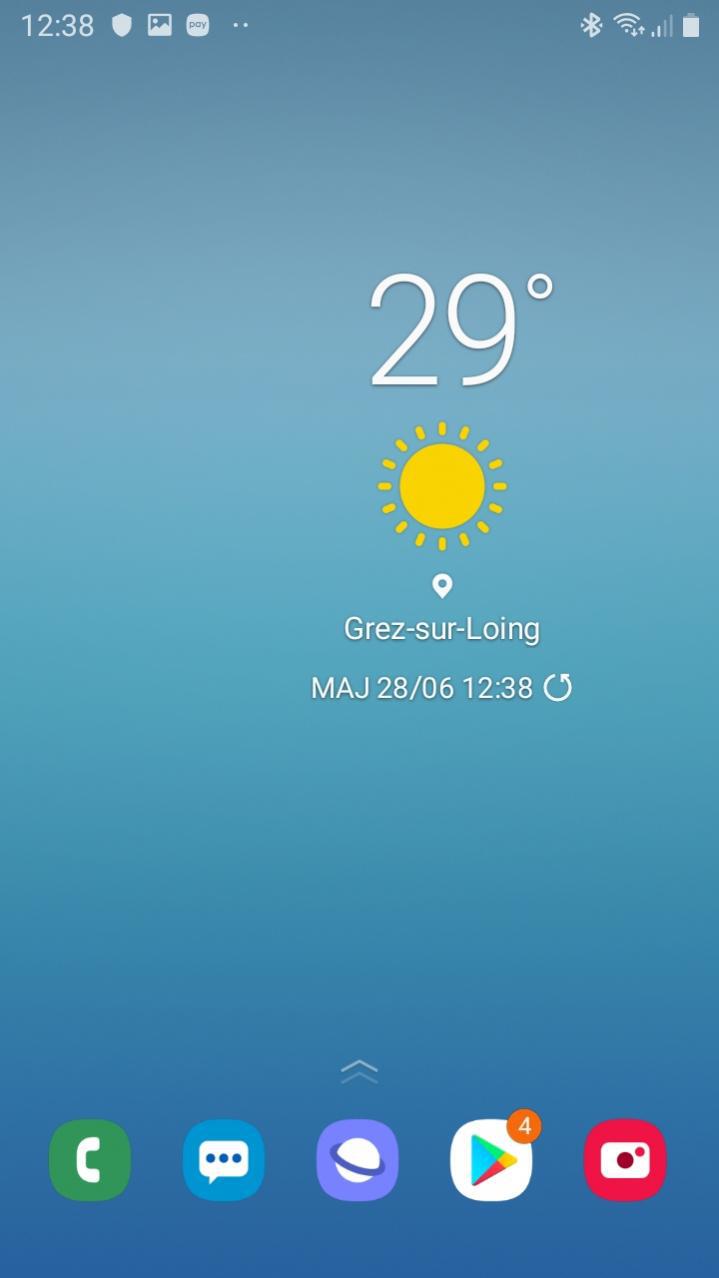Launch the Messages app
The width and height of the screenshot is (719, 1278).
[224, 1160]
